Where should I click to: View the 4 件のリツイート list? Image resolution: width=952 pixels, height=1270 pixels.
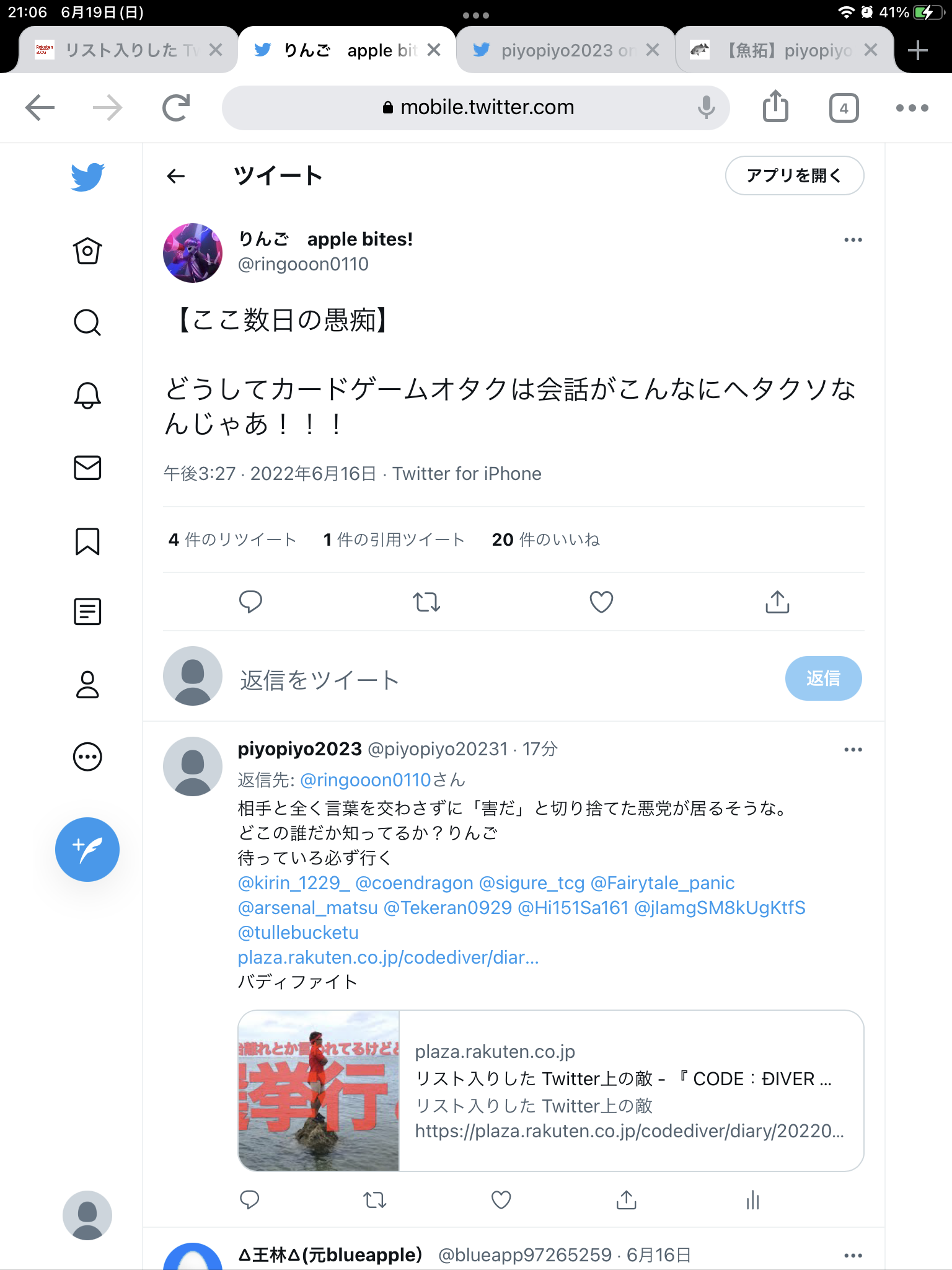tap(232, 540)
